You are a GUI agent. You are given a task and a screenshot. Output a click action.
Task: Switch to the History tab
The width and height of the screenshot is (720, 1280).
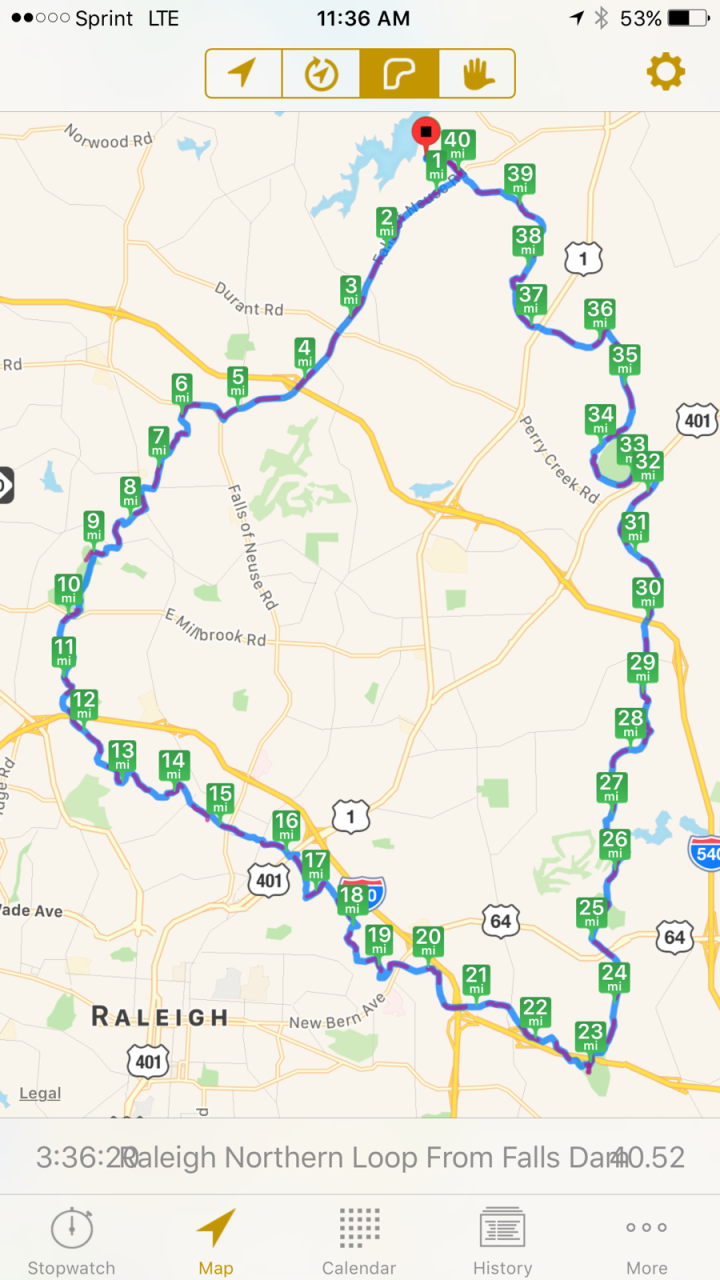tap(502, 1240)
